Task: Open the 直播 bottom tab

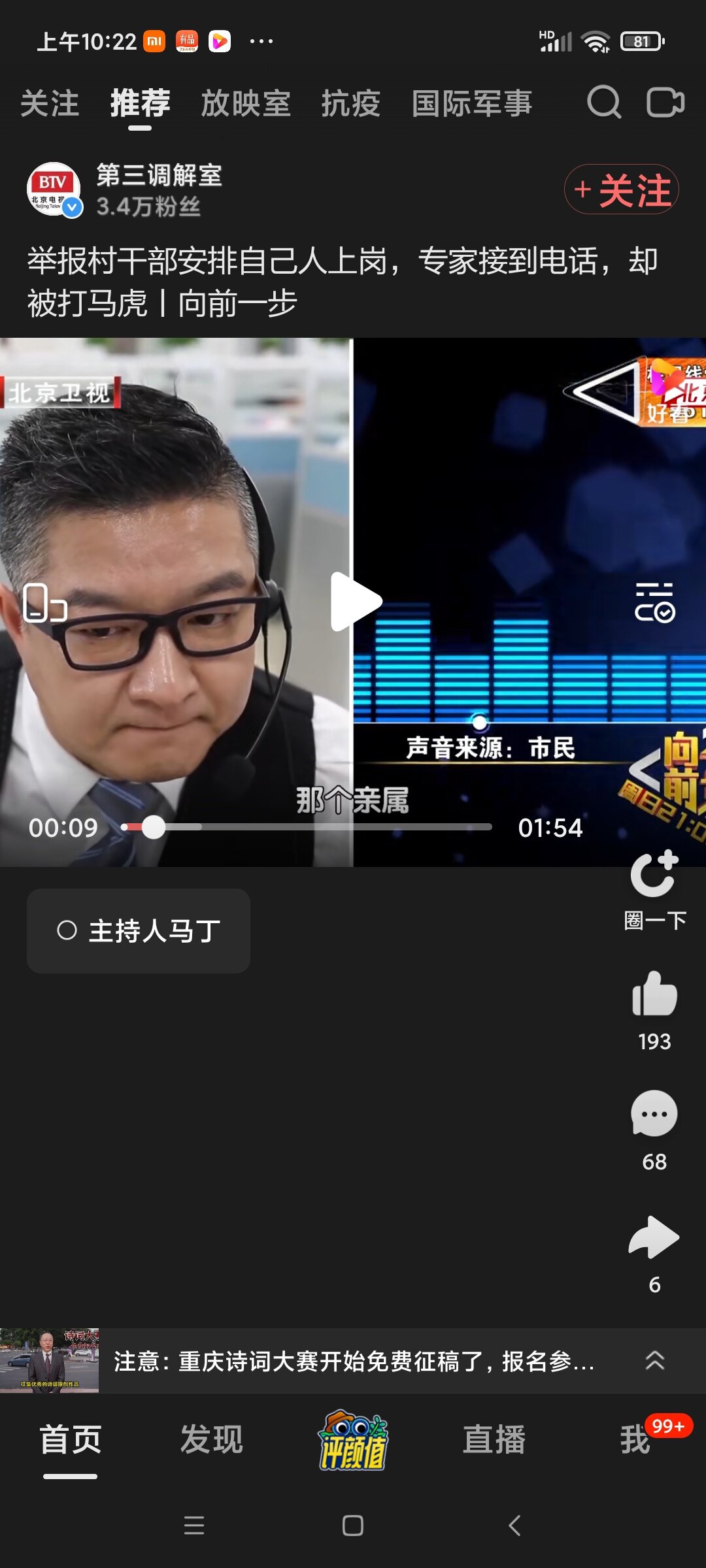Action: [494, 1440]
